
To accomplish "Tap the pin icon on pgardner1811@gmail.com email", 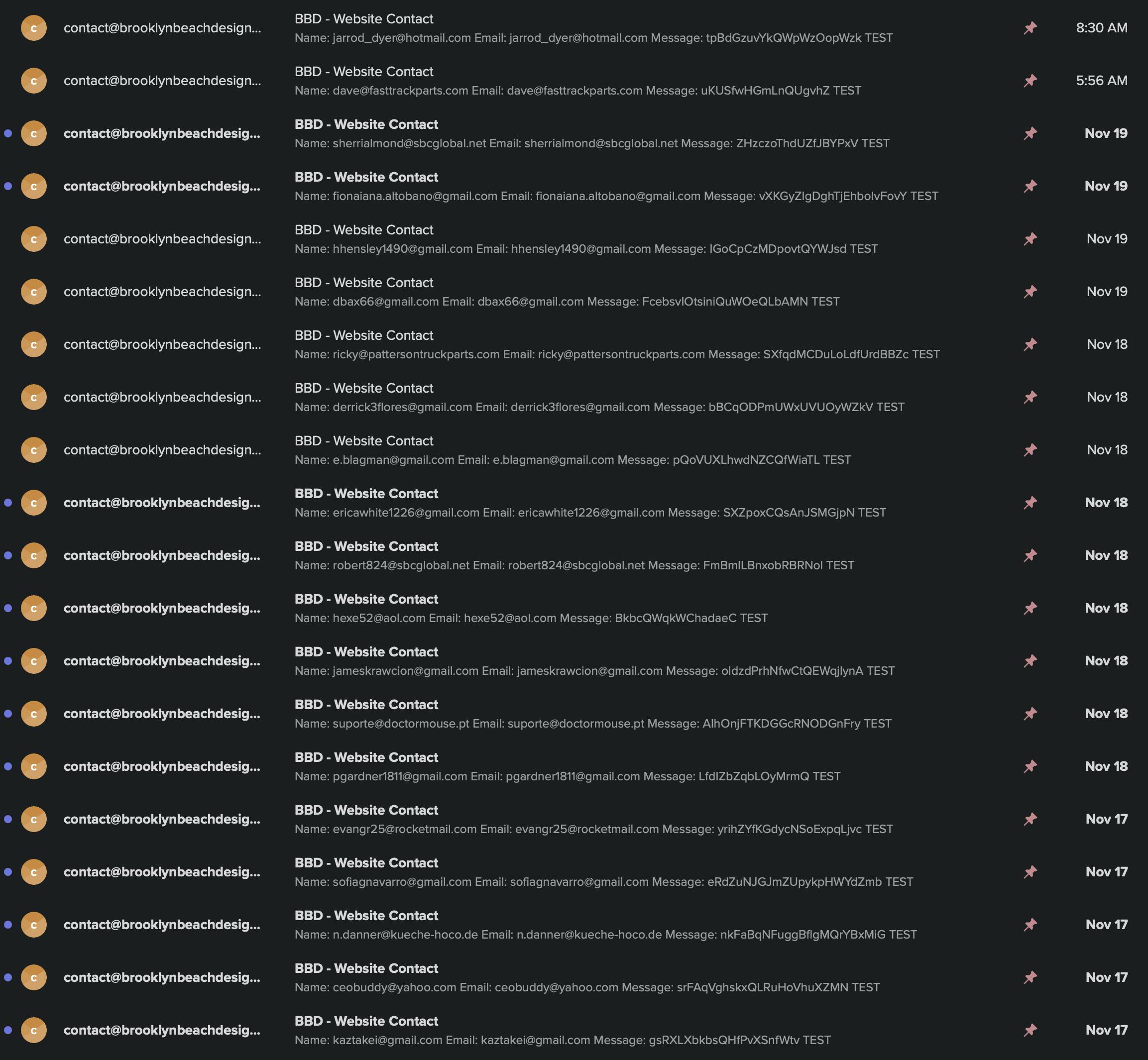I will point(1031,766).
